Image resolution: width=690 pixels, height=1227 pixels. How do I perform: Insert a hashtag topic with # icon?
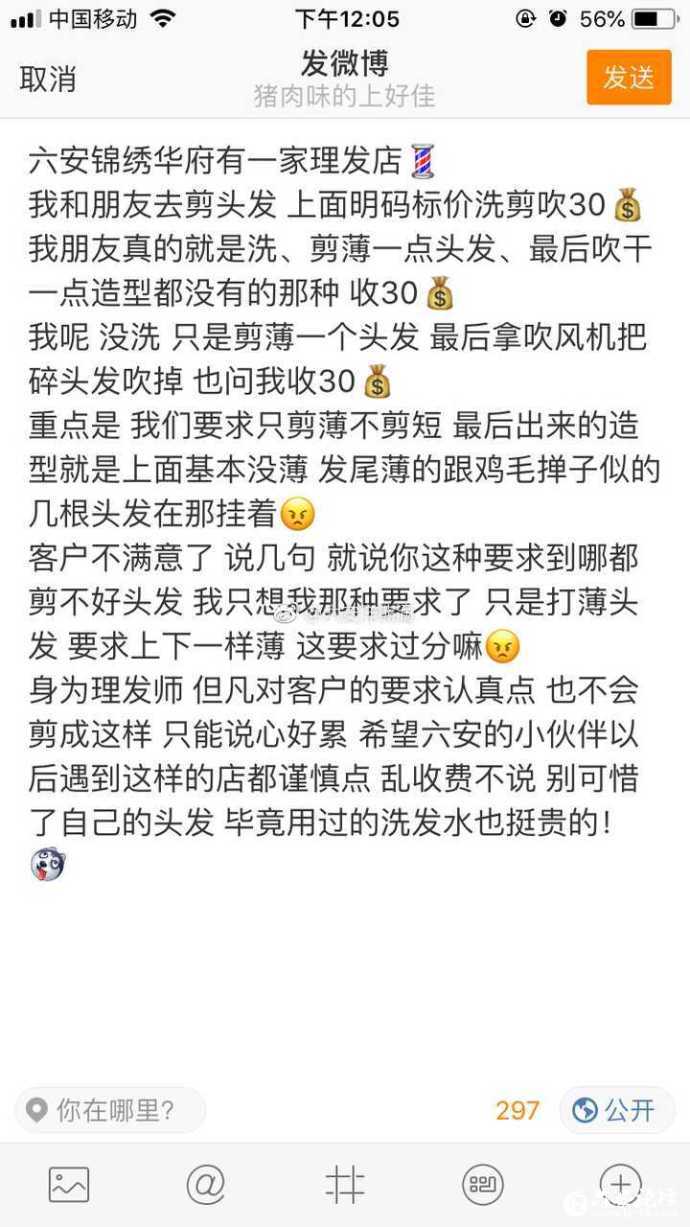(344, 1185)
